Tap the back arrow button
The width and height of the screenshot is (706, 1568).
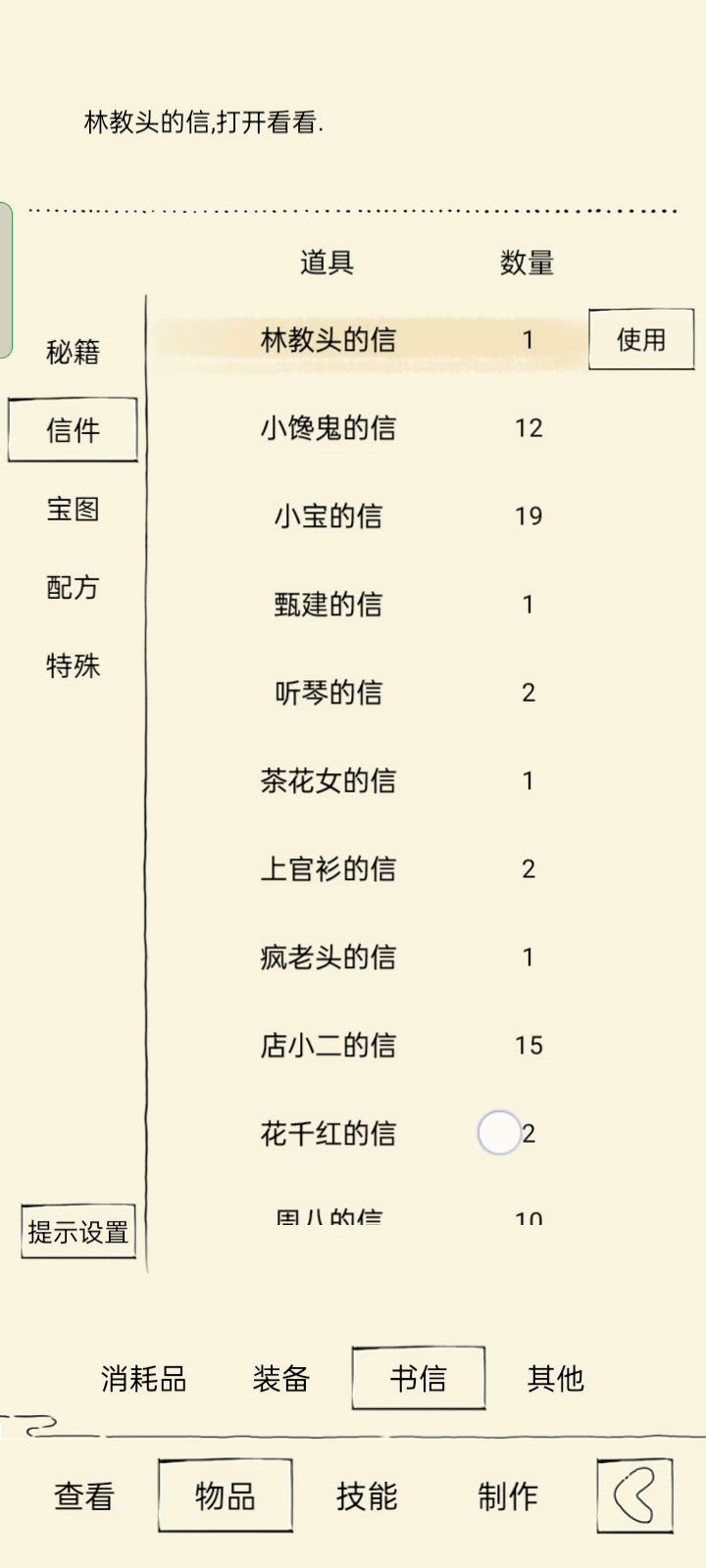coord(635,1496)
